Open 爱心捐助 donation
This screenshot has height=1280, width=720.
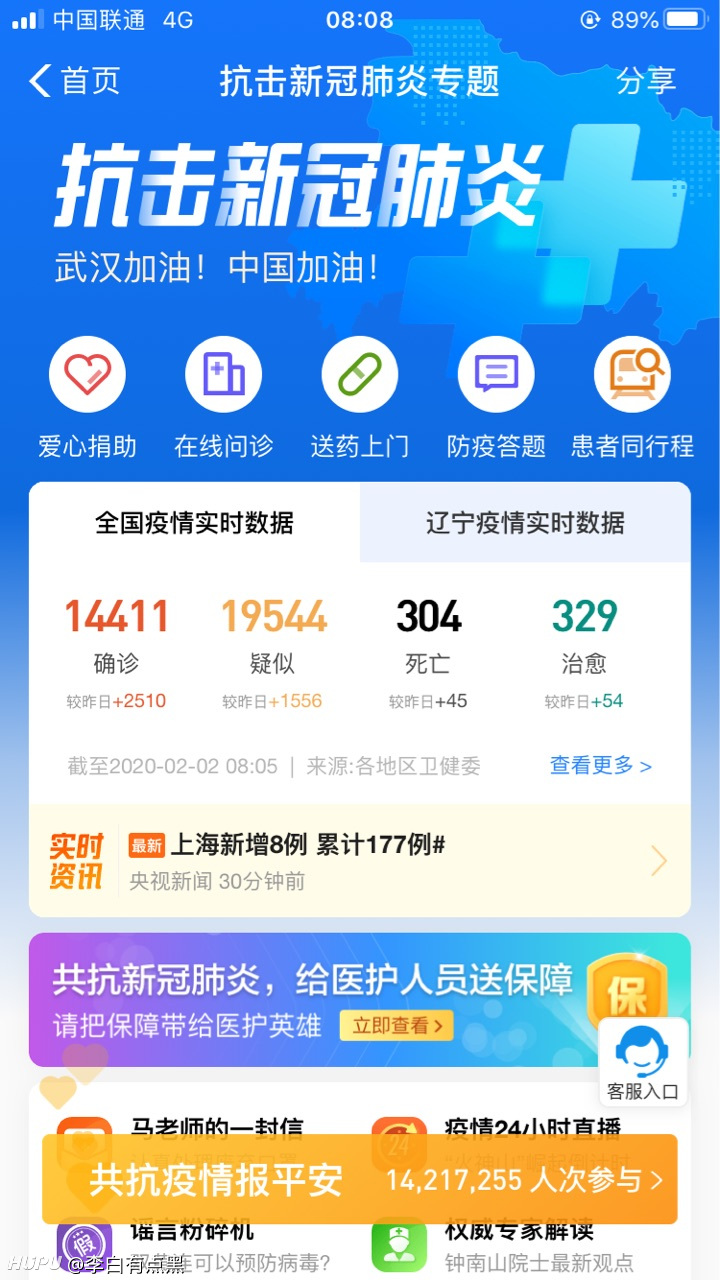pyautogui.click(x=88, y=399)
